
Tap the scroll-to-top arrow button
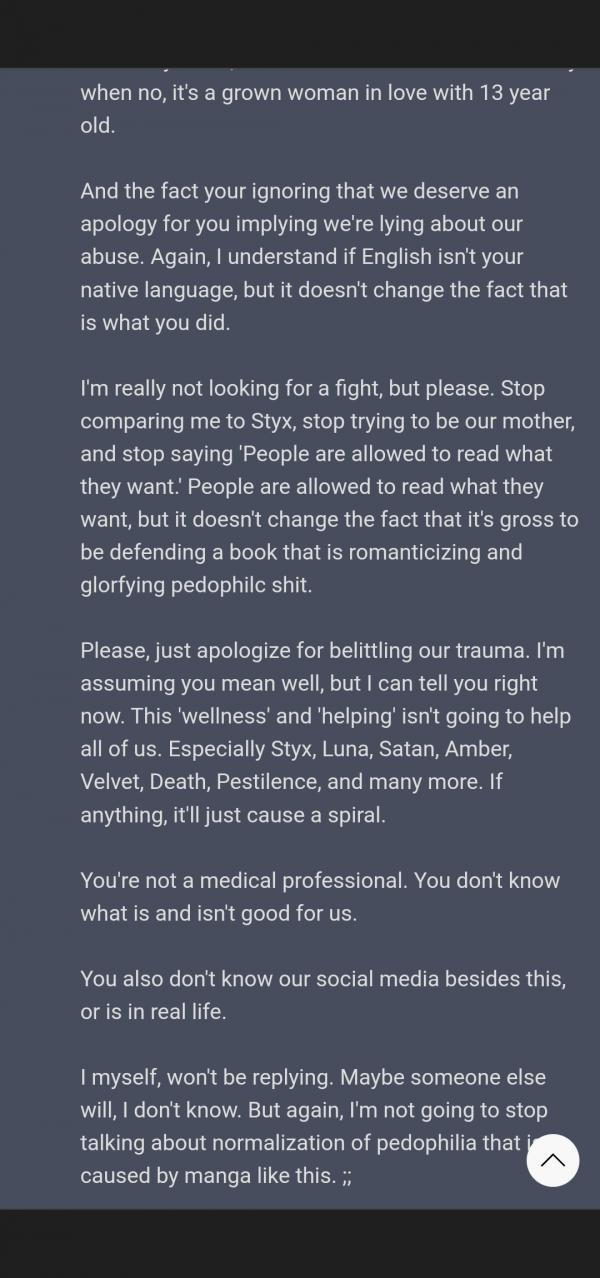click(x=553, y=1160)
